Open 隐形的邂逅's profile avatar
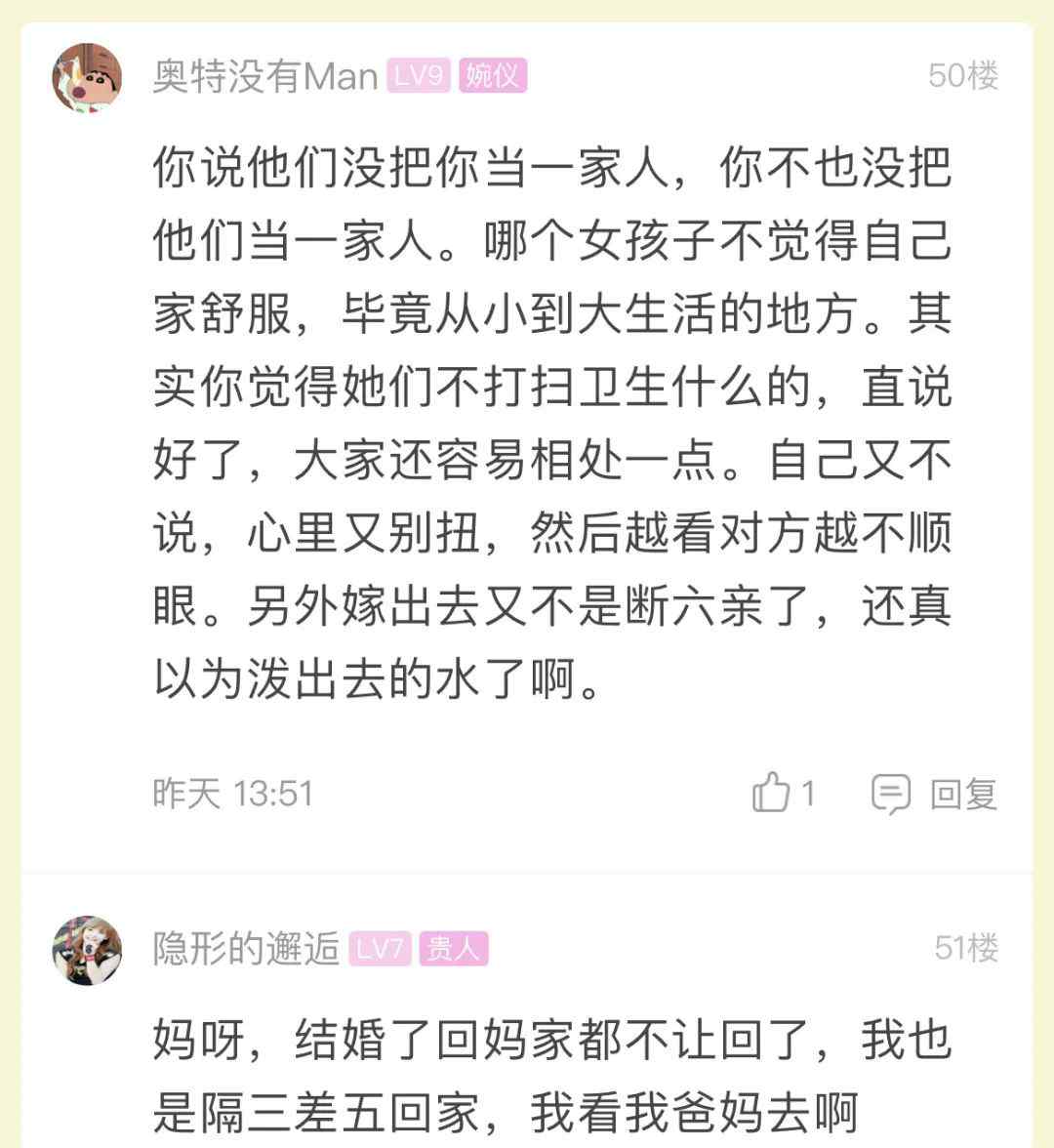1054x1148 pixels. click(87, 950)
